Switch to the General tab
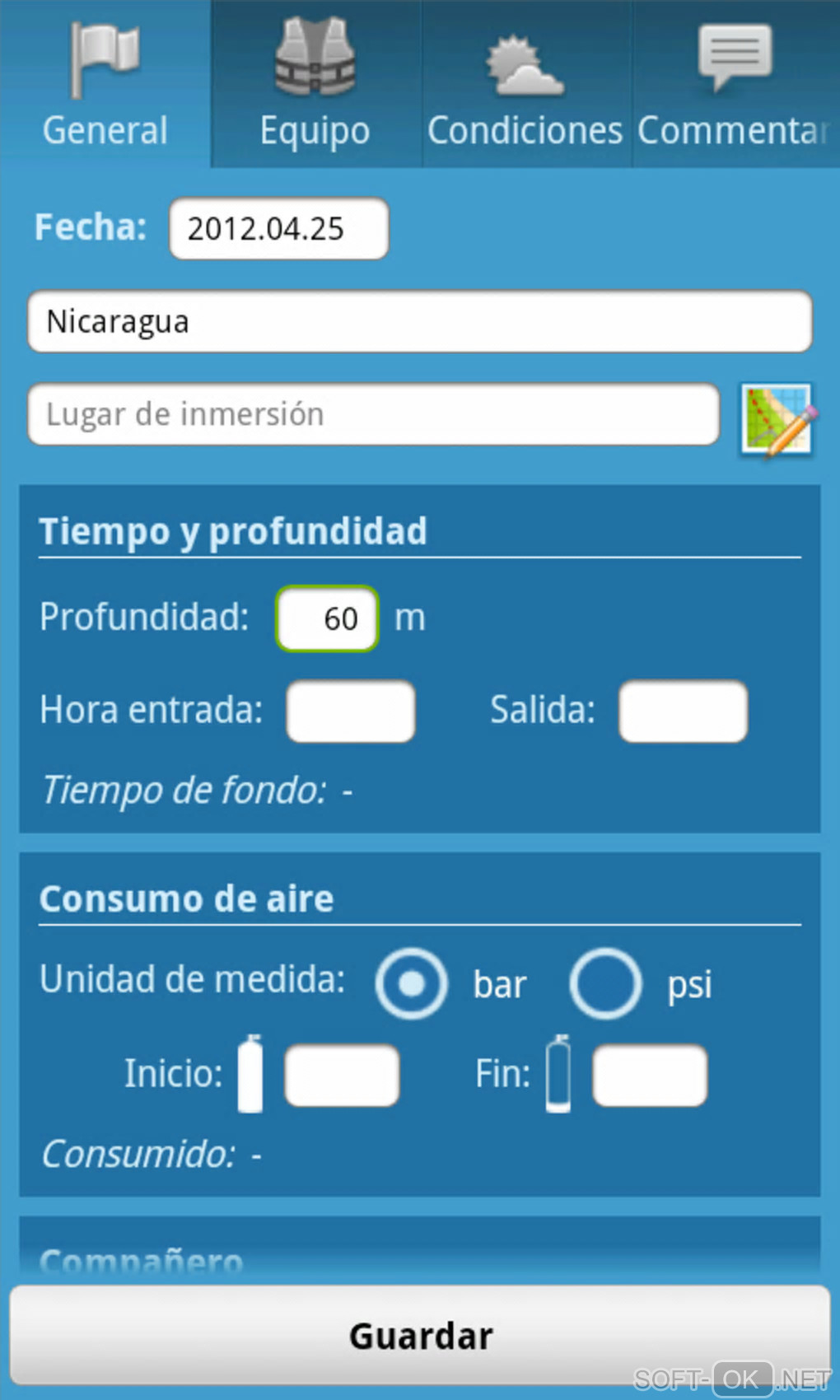The width and height of the screenshot is (840, 1400). (105, 84)
